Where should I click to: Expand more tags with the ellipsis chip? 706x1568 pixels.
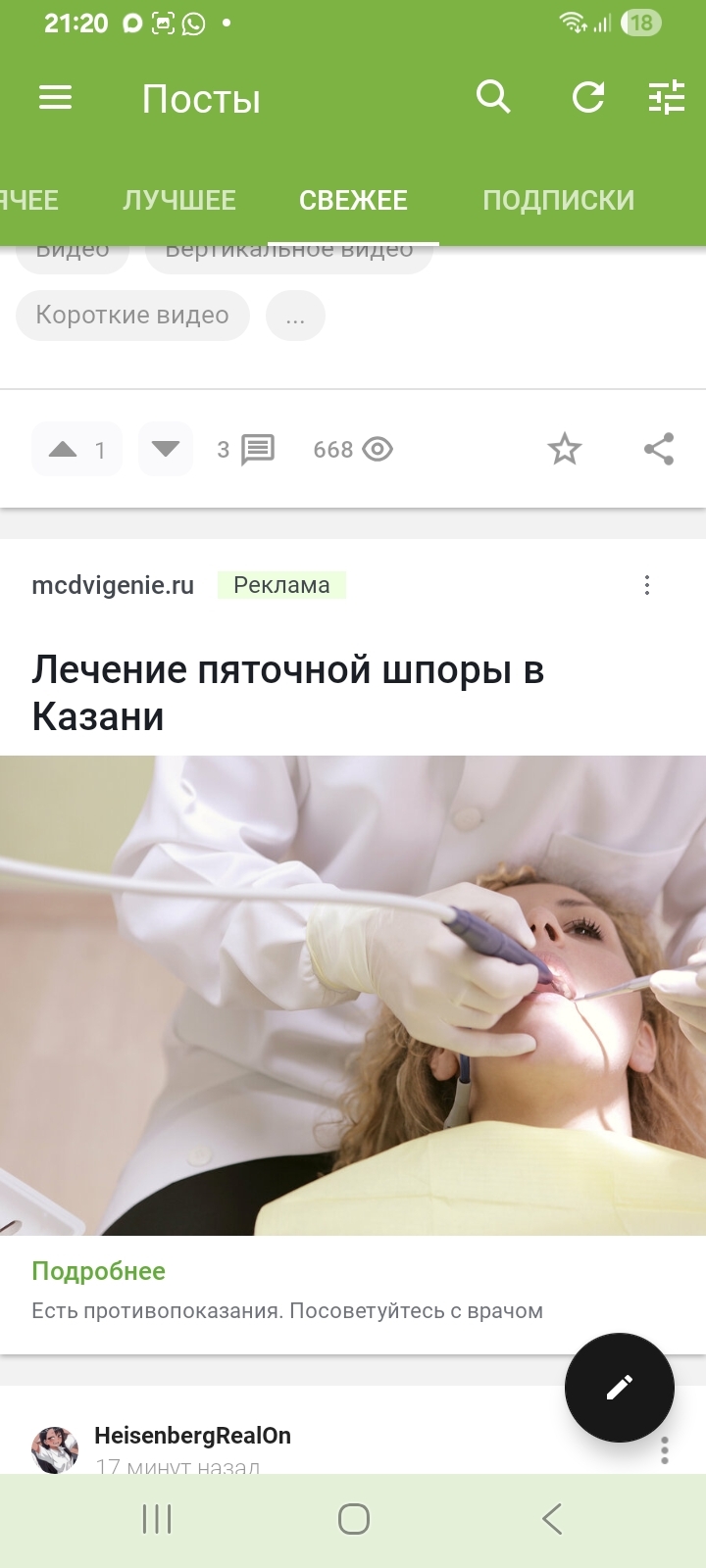[295, 317]
